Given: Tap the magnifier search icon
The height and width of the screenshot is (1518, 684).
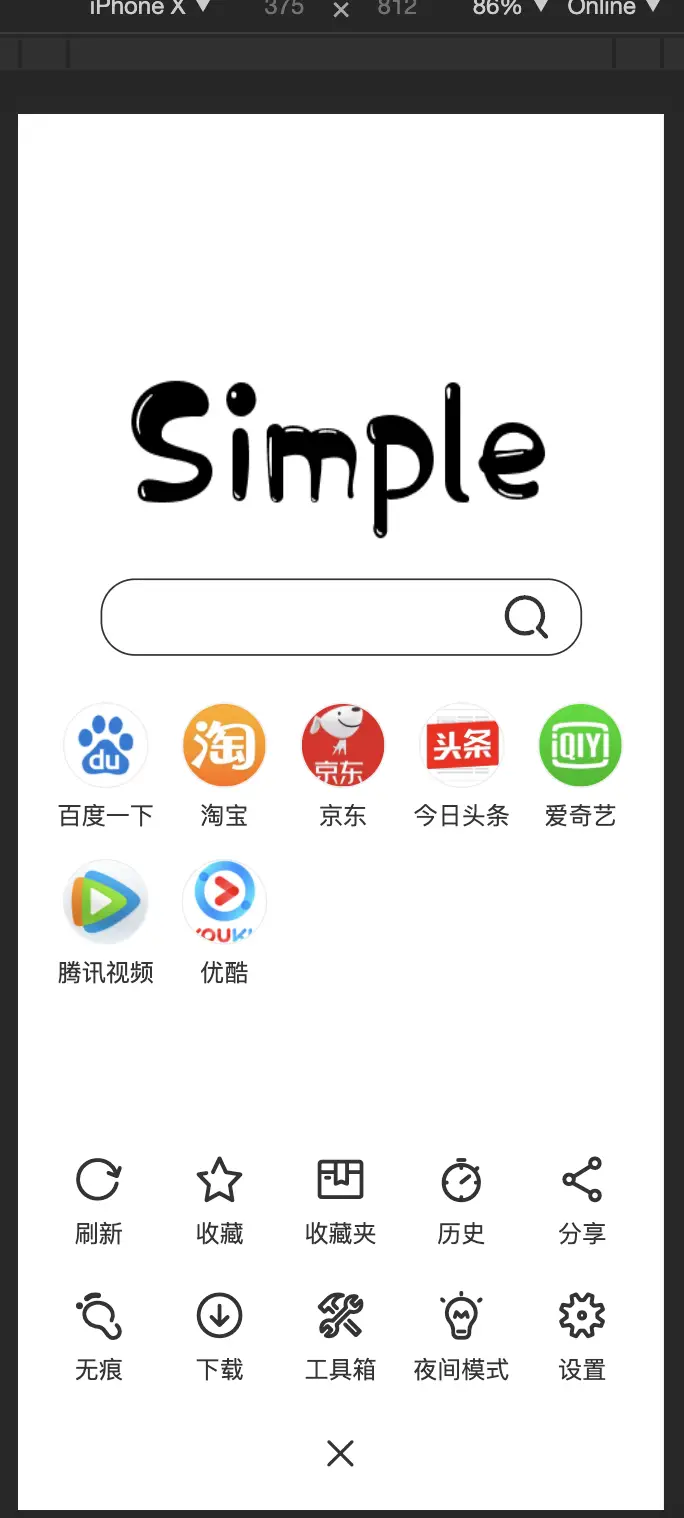Looking at the screenshot, I should pyautogui.click(x=526, y=617).
